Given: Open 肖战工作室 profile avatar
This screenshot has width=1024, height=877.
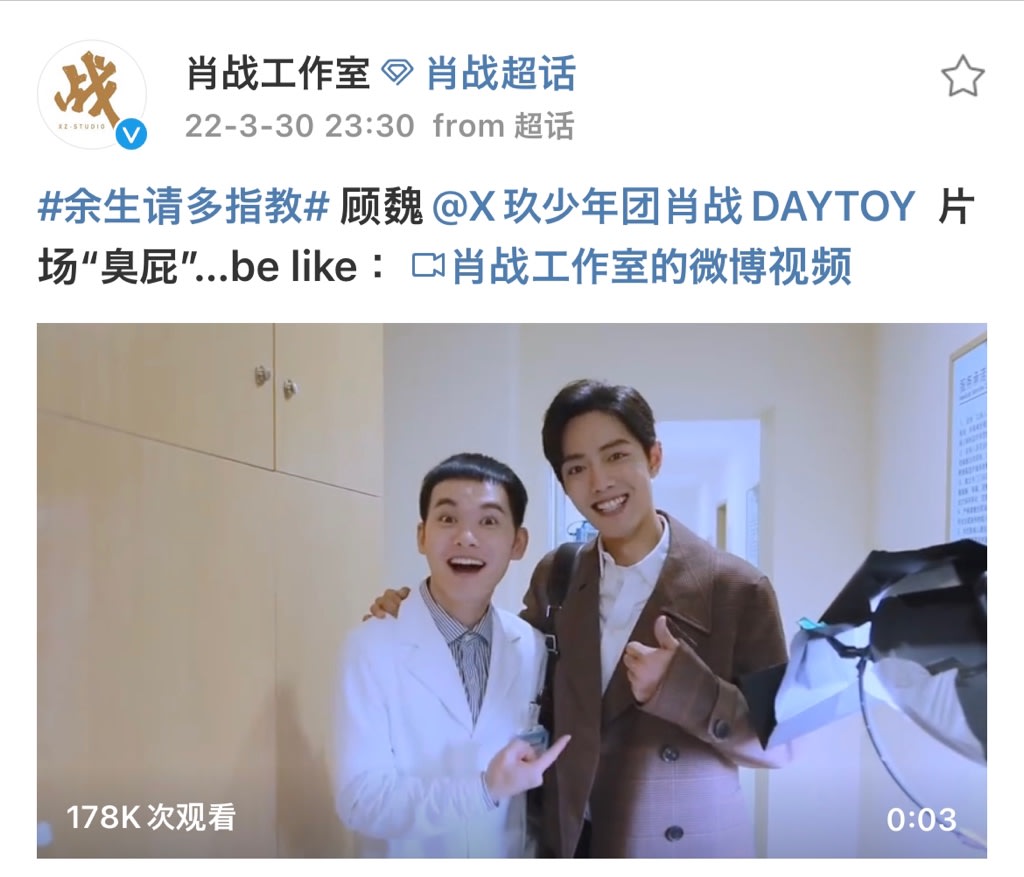Looking at the screenshot, I should click(x=92, y=95).
